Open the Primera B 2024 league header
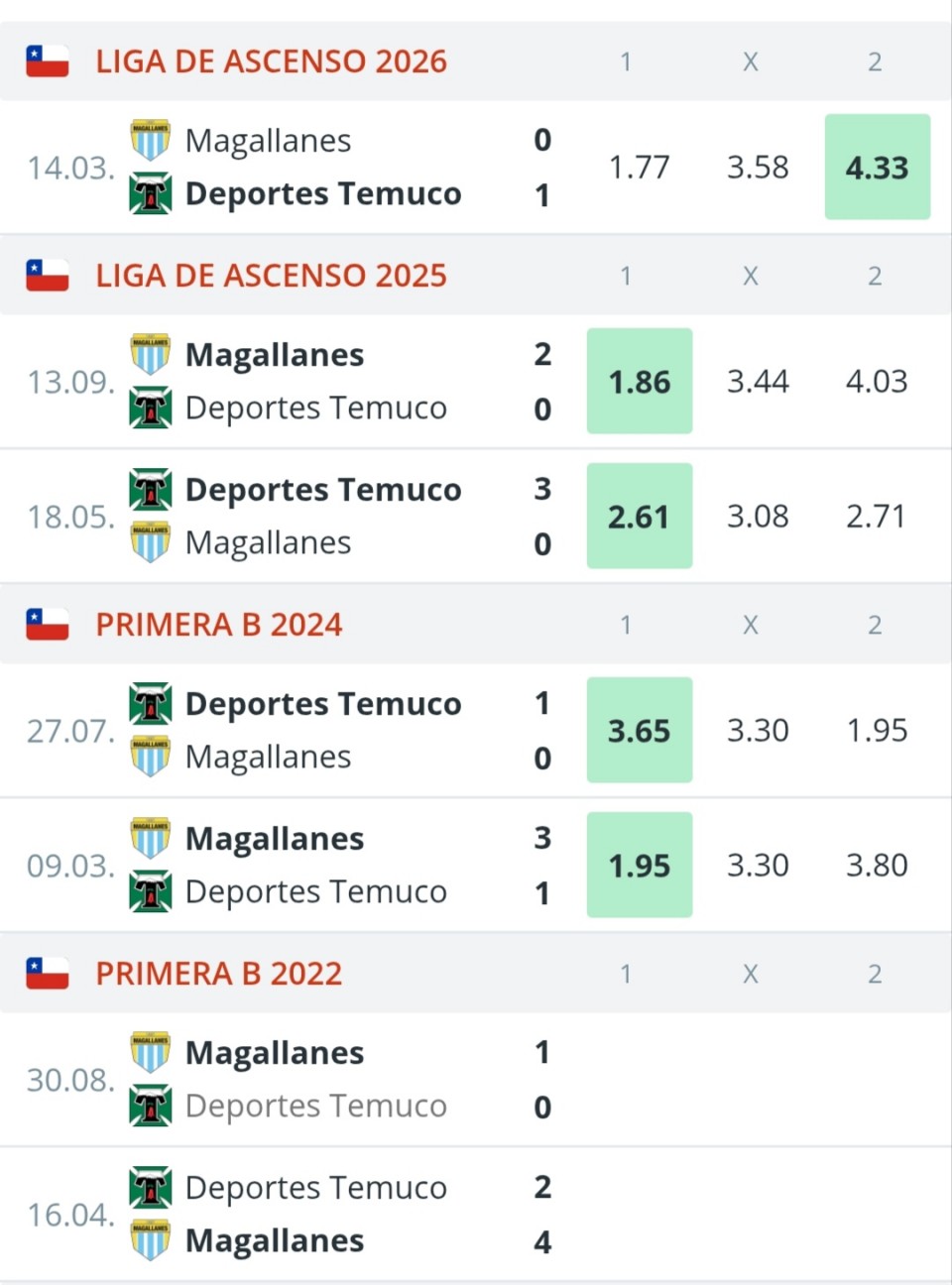Viewport: 952px width, 1285px height. point(219,625)
